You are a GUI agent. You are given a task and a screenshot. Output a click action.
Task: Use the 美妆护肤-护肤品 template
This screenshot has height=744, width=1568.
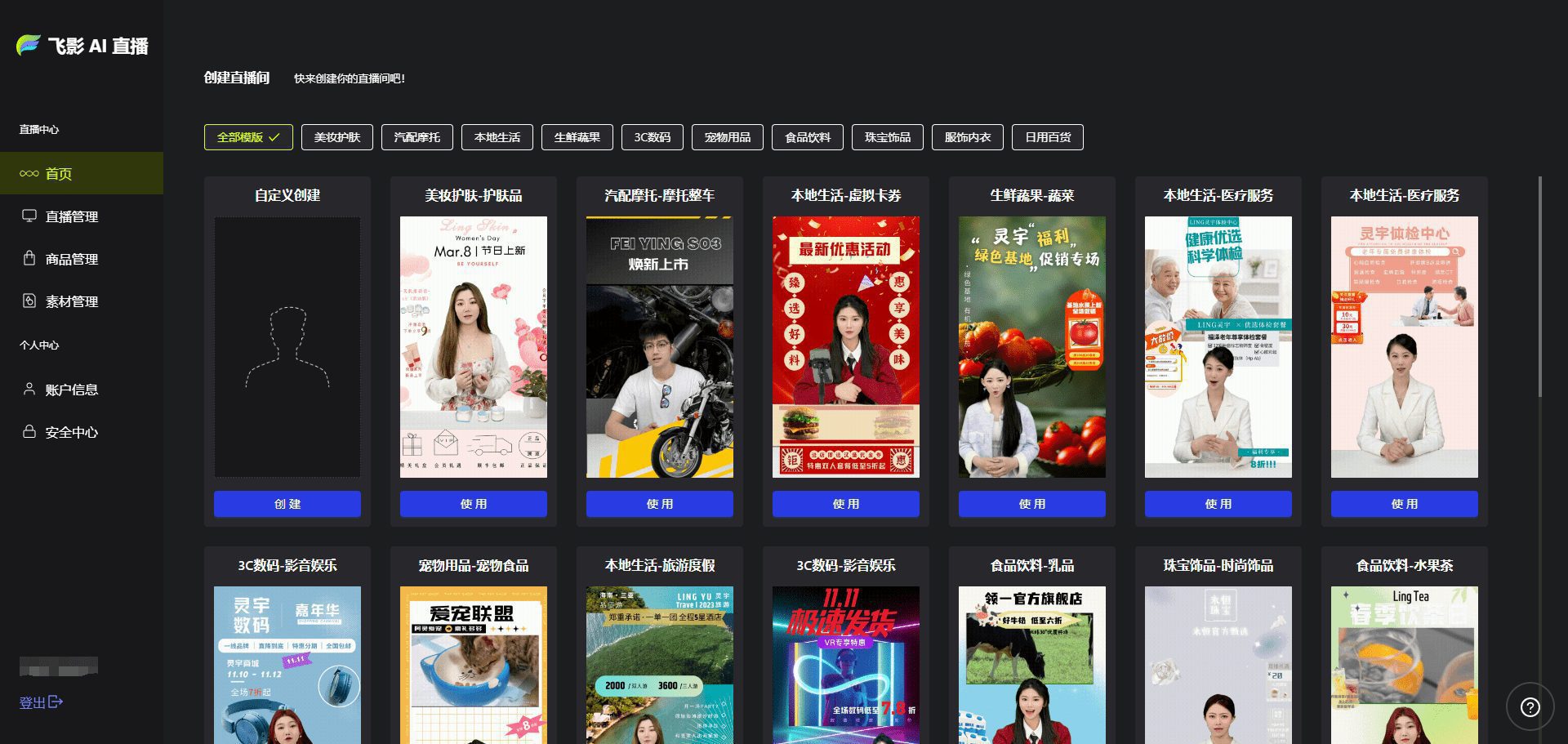point(474,504)
